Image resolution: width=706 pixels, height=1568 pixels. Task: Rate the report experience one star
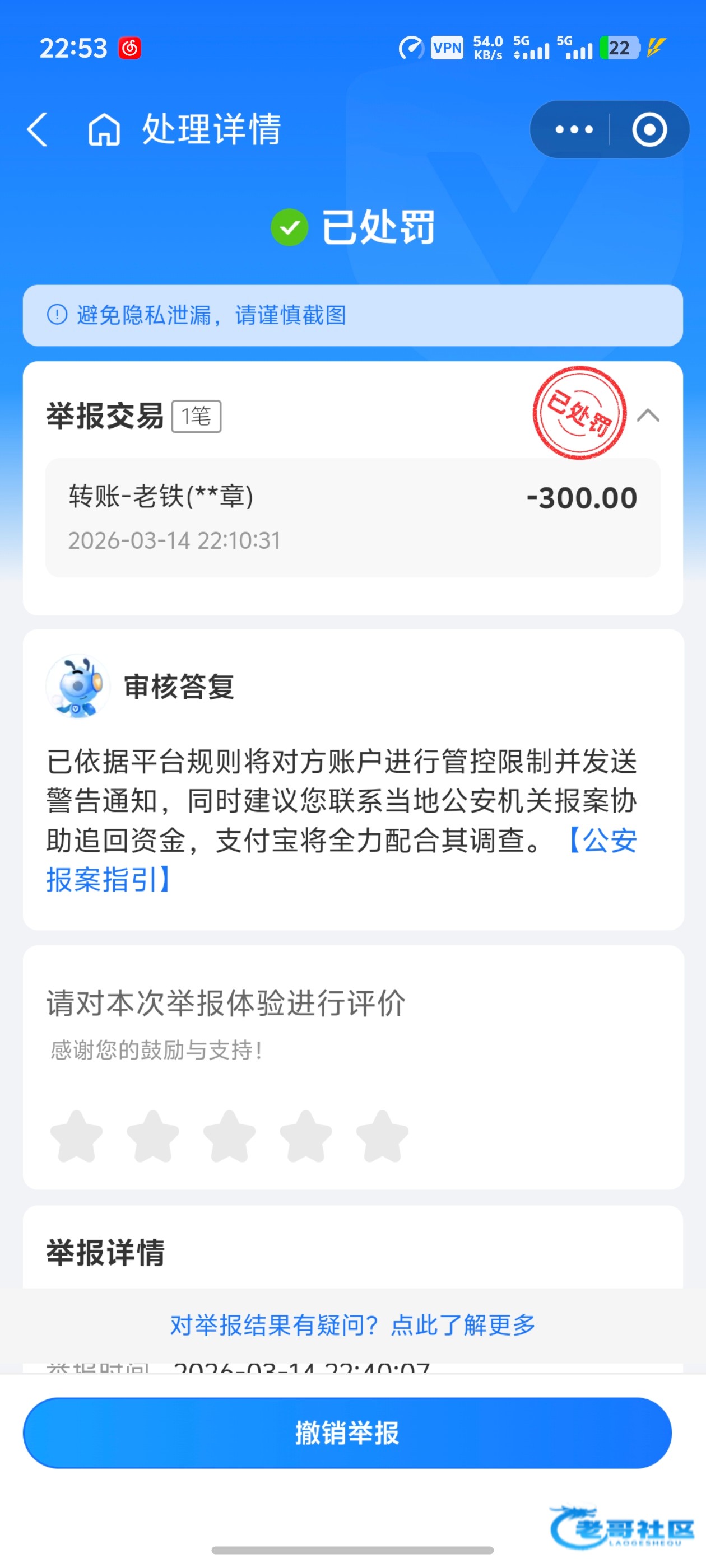point(77,1136)
